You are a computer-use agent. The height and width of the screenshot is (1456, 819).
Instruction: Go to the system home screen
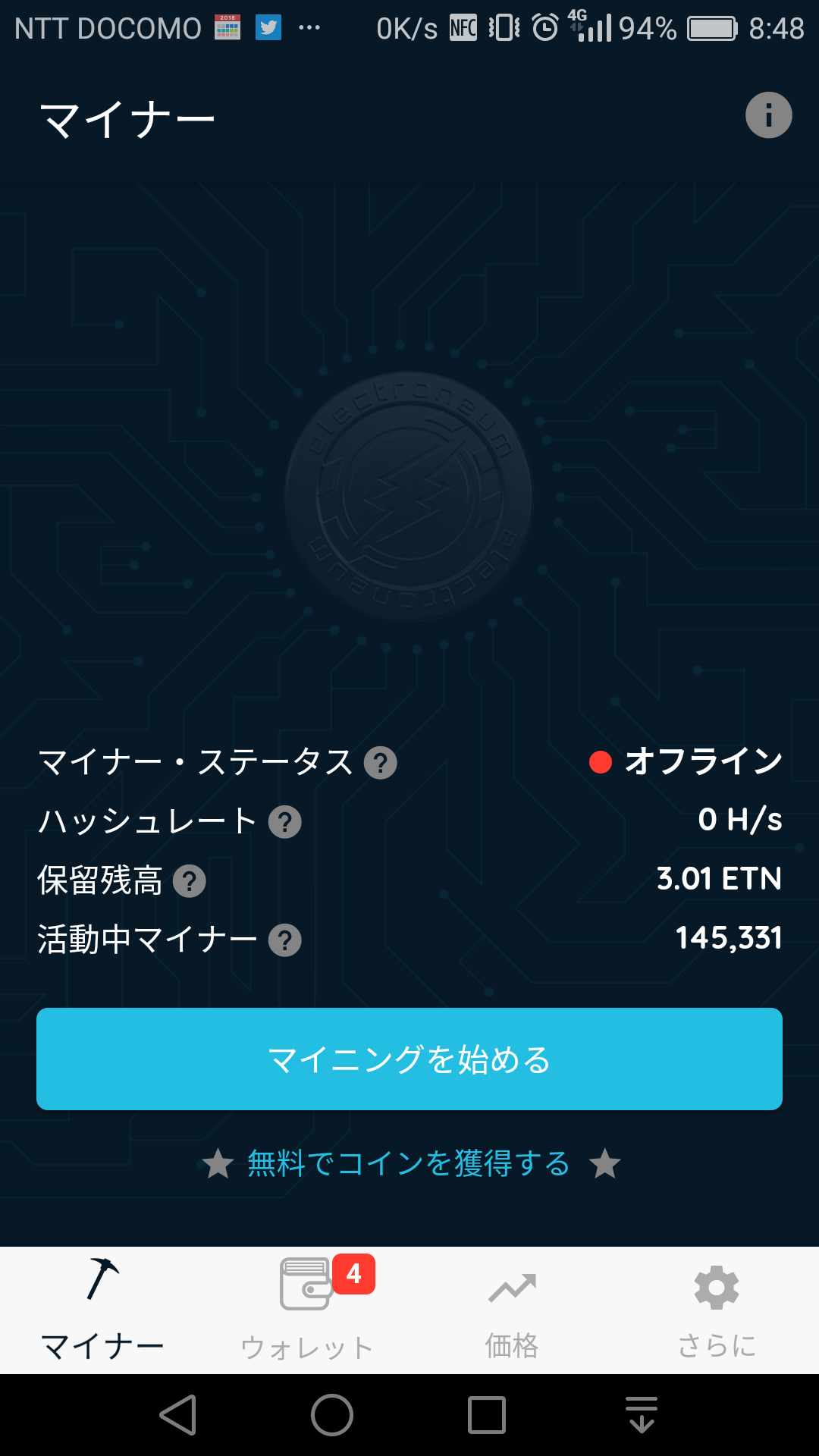point(332,1415)
